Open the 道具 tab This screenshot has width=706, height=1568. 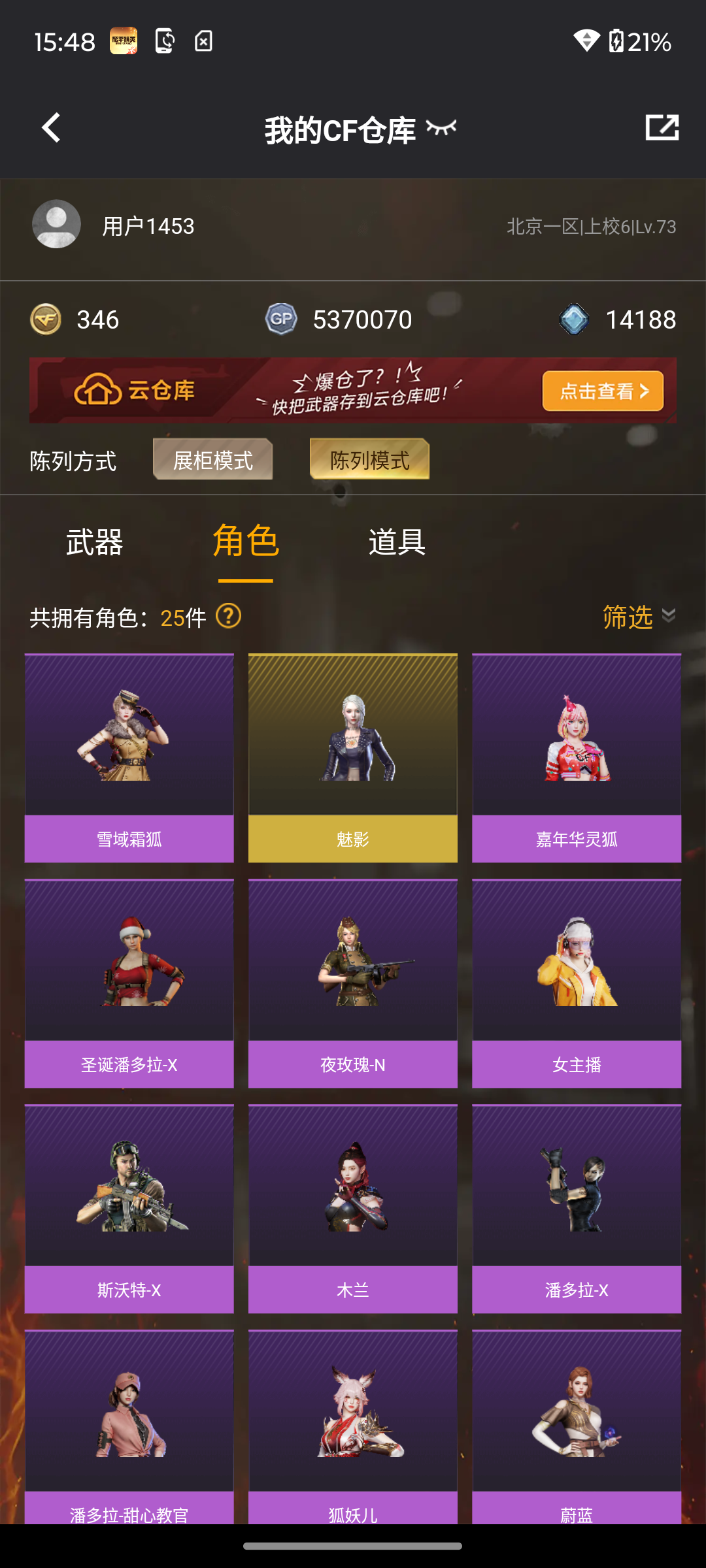(397, 542)
